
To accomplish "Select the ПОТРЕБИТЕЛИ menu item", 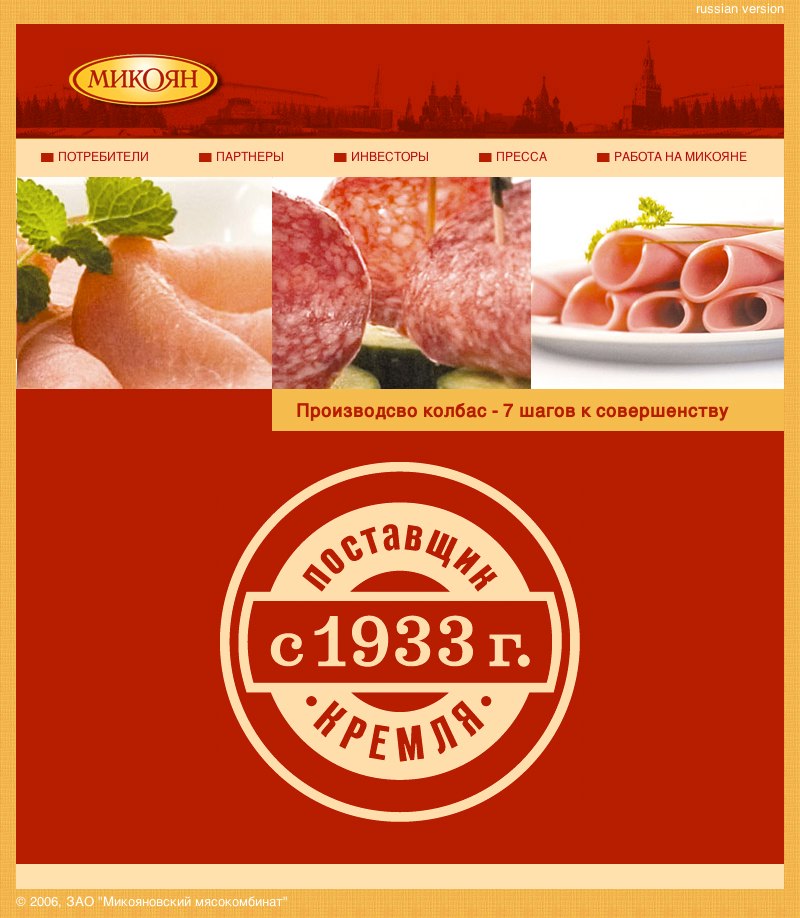I will click(x=105, y=156).
